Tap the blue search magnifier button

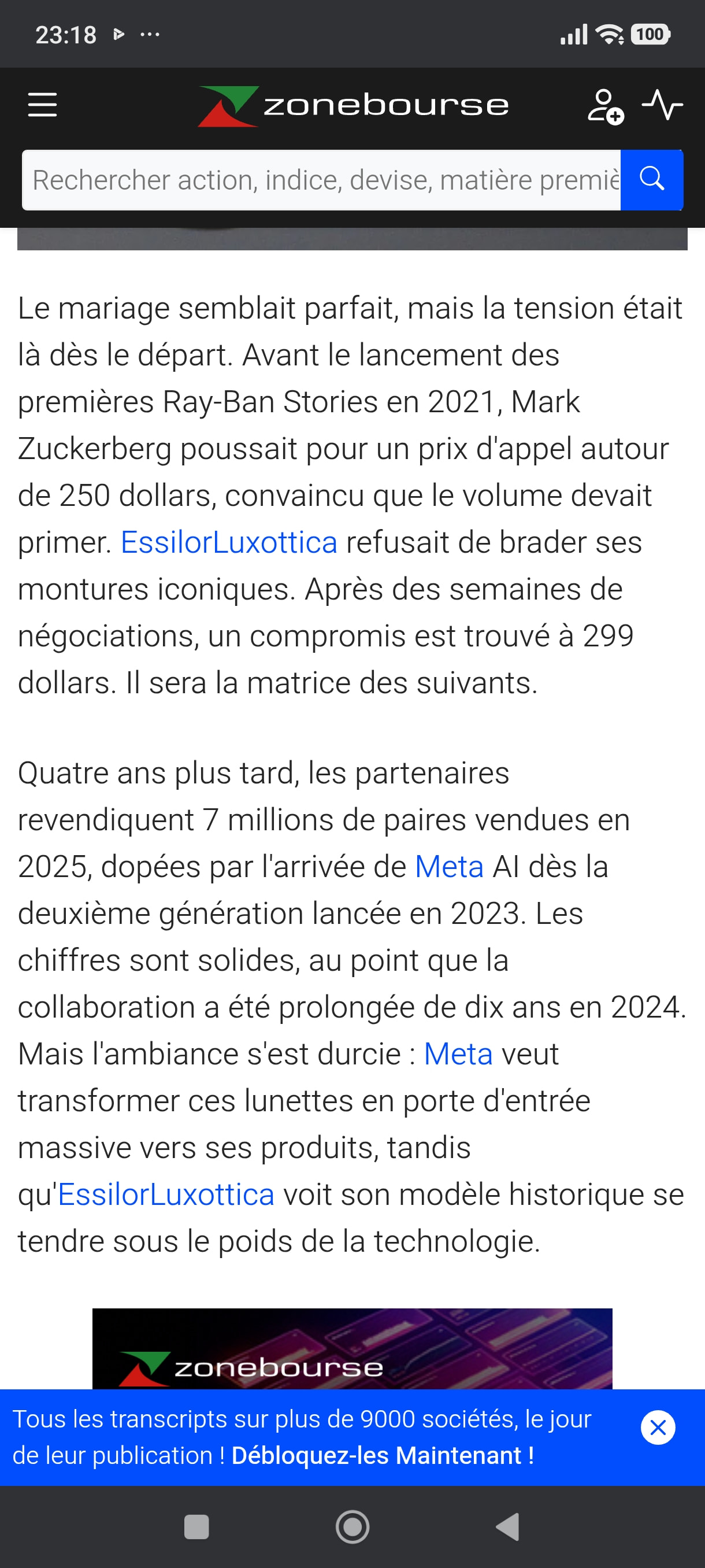pos(651,180)
